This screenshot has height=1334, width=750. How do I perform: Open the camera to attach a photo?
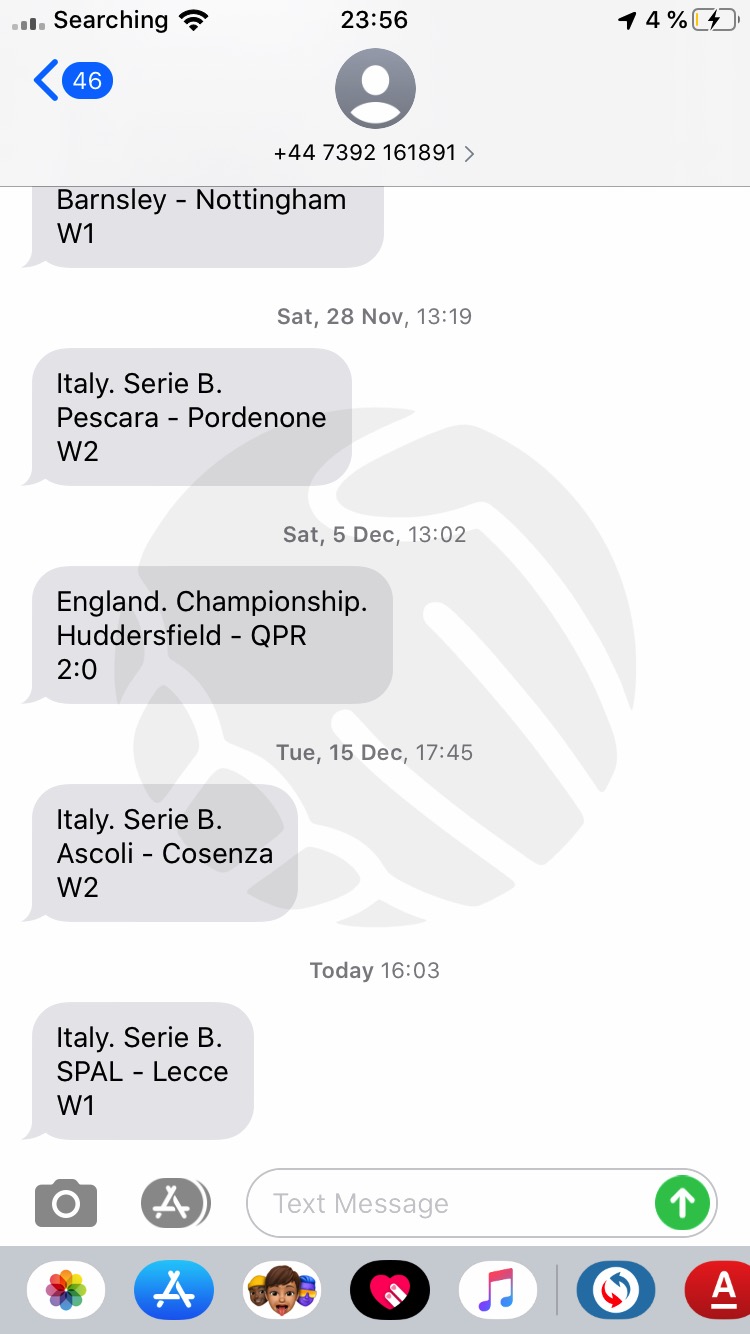(66, 1203)
